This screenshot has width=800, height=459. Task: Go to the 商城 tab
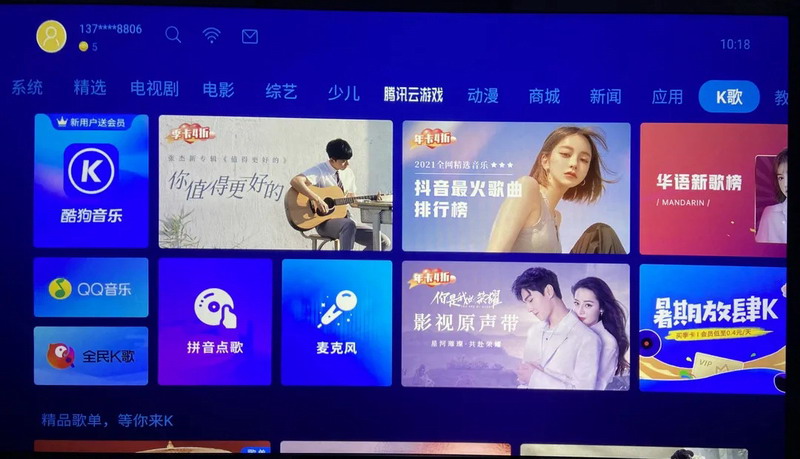pyautogui.click(x=544, y=96)
